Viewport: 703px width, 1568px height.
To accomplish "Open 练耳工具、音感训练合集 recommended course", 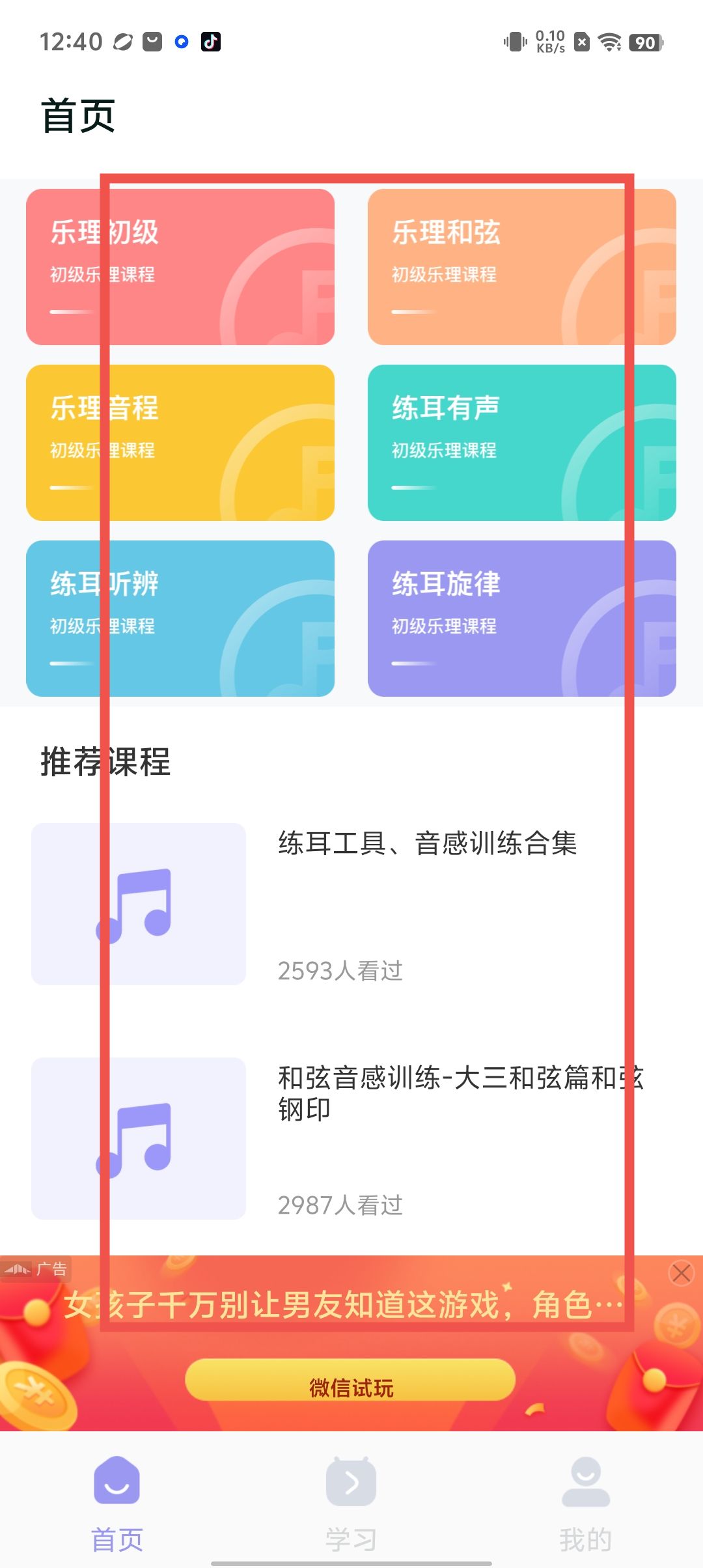I will (351, 904).
